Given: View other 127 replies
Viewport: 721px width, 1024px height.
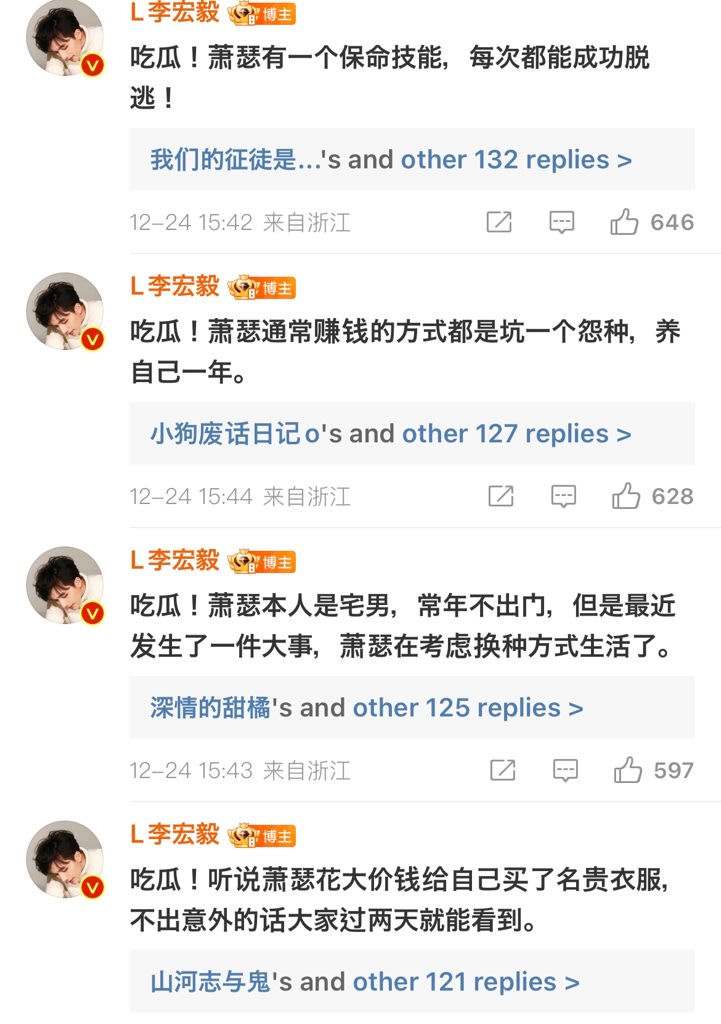Looking at the screenshot, I should pyautogui.click(x=516, y=434).
